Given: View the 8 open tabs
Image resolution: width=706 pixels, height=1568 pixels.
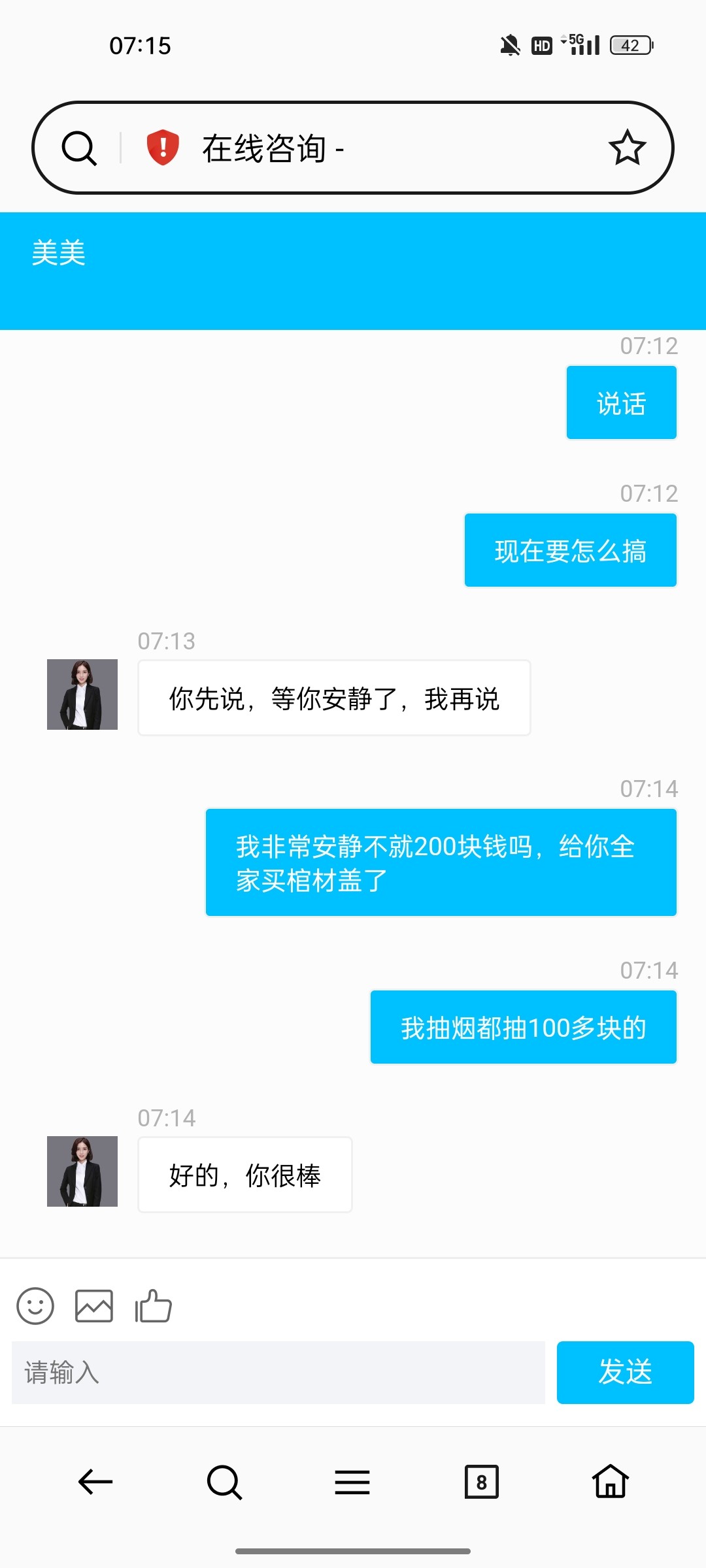Looking at the screenshot, I should coord(481,1482).
